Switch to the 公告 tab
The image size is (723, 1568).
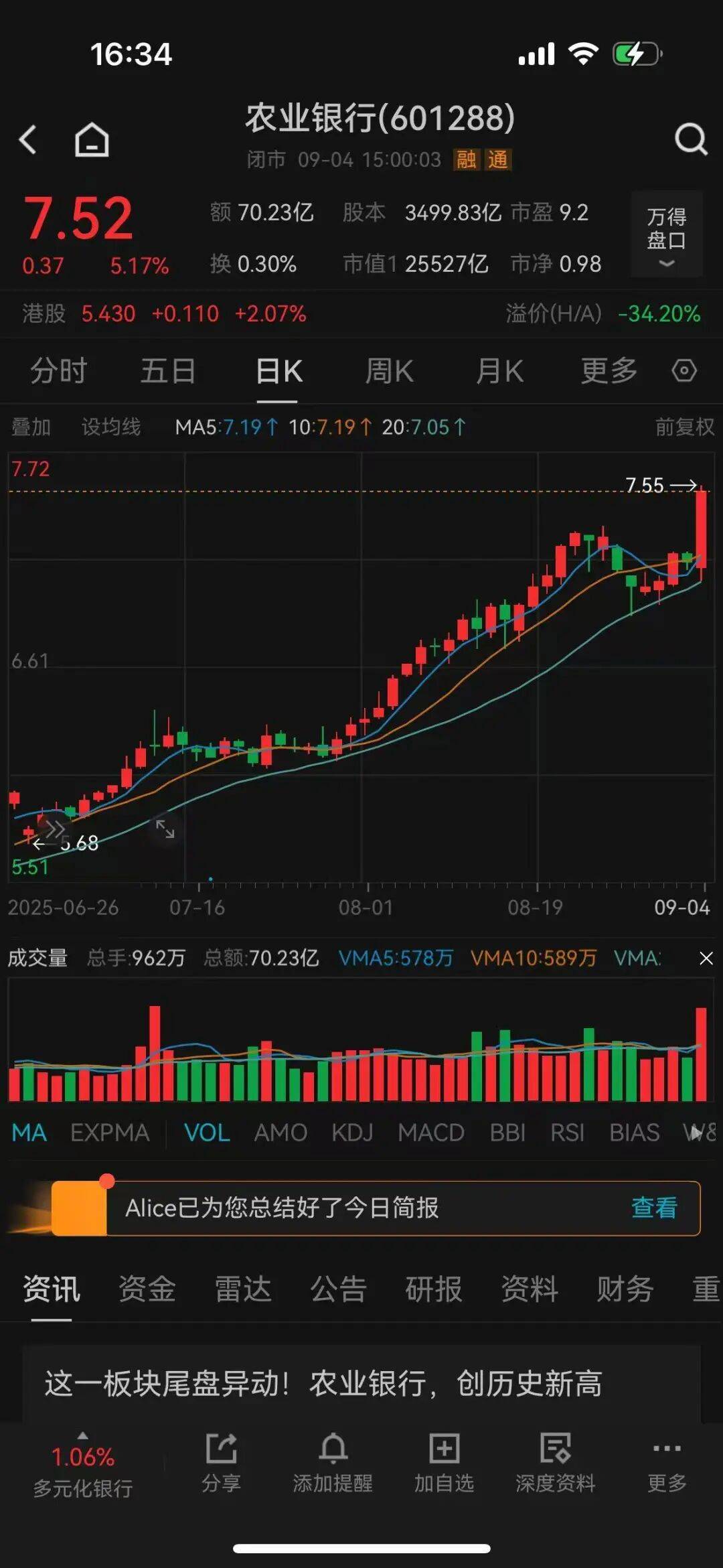point(338,1289)
